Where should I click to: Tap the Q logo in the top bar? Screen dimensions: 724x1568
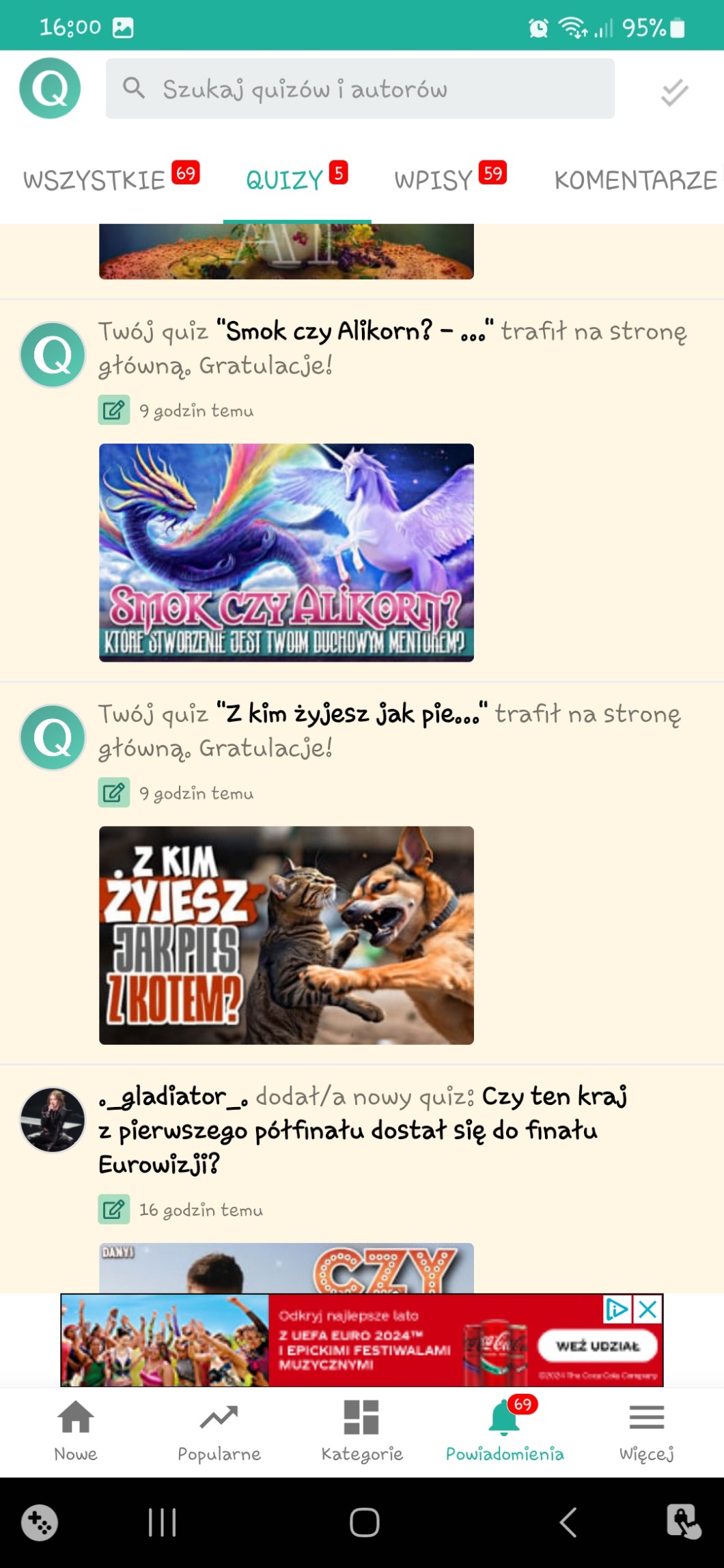[50, 88]
